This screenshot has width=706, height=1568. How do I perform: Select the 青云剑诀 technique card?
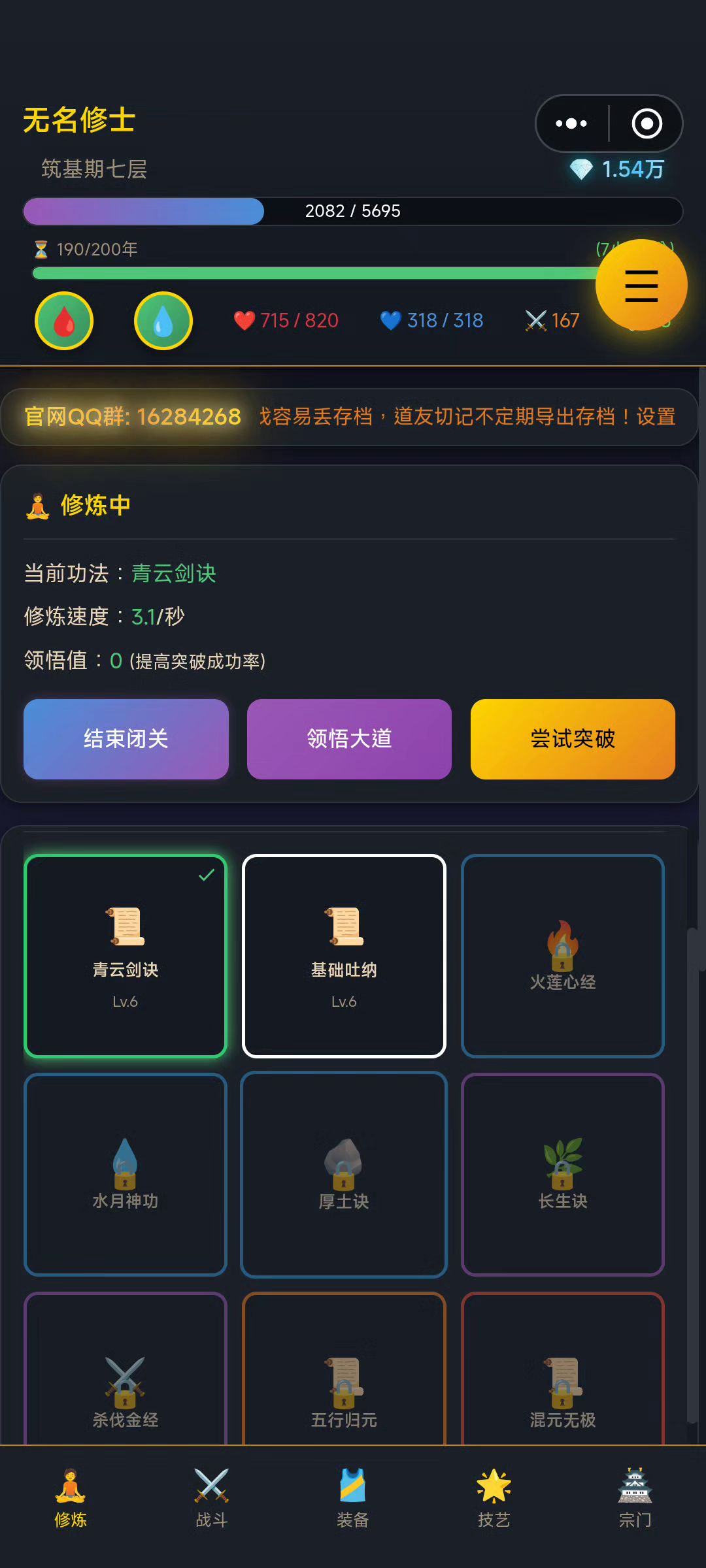click(x=126, y=955)
